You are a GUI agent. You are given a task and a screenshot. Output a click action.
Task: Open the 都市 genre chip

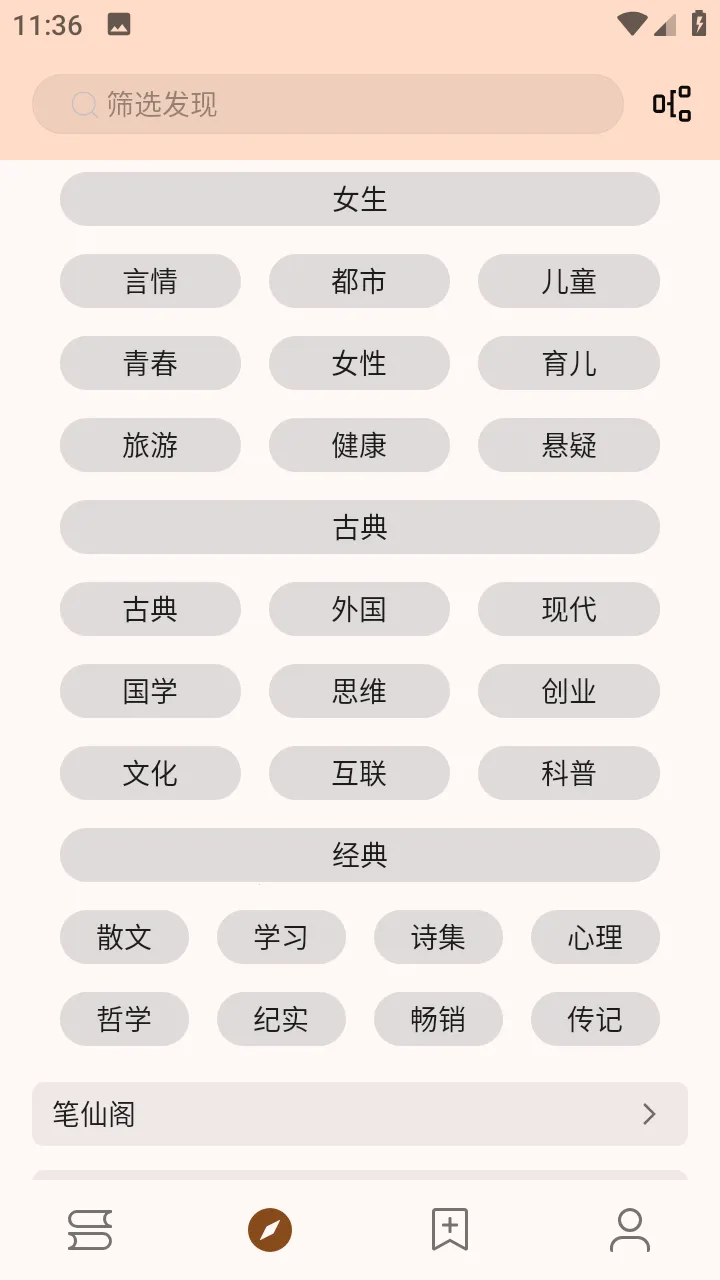point(359,281)
